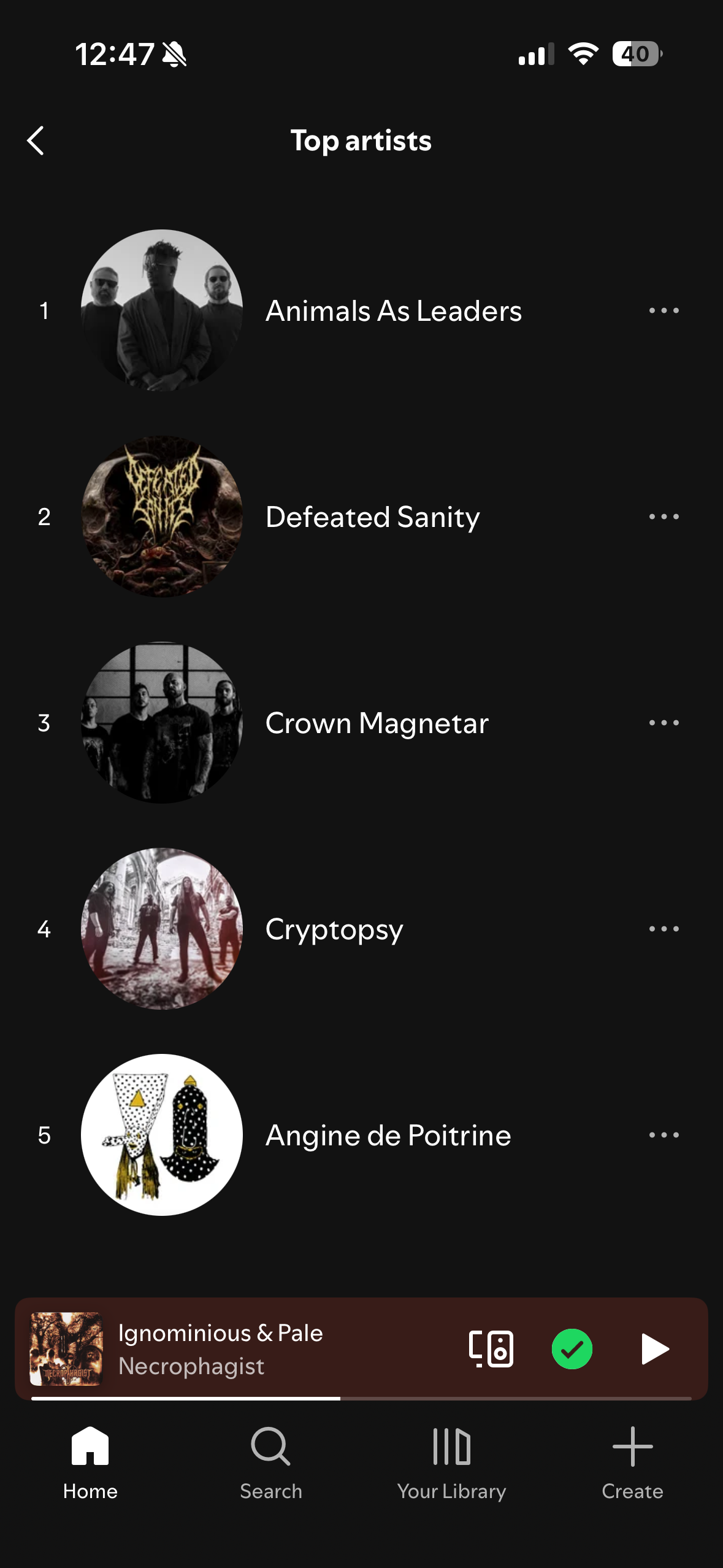Open the Create tab
723x1568 pixels.
(632, 1463)
